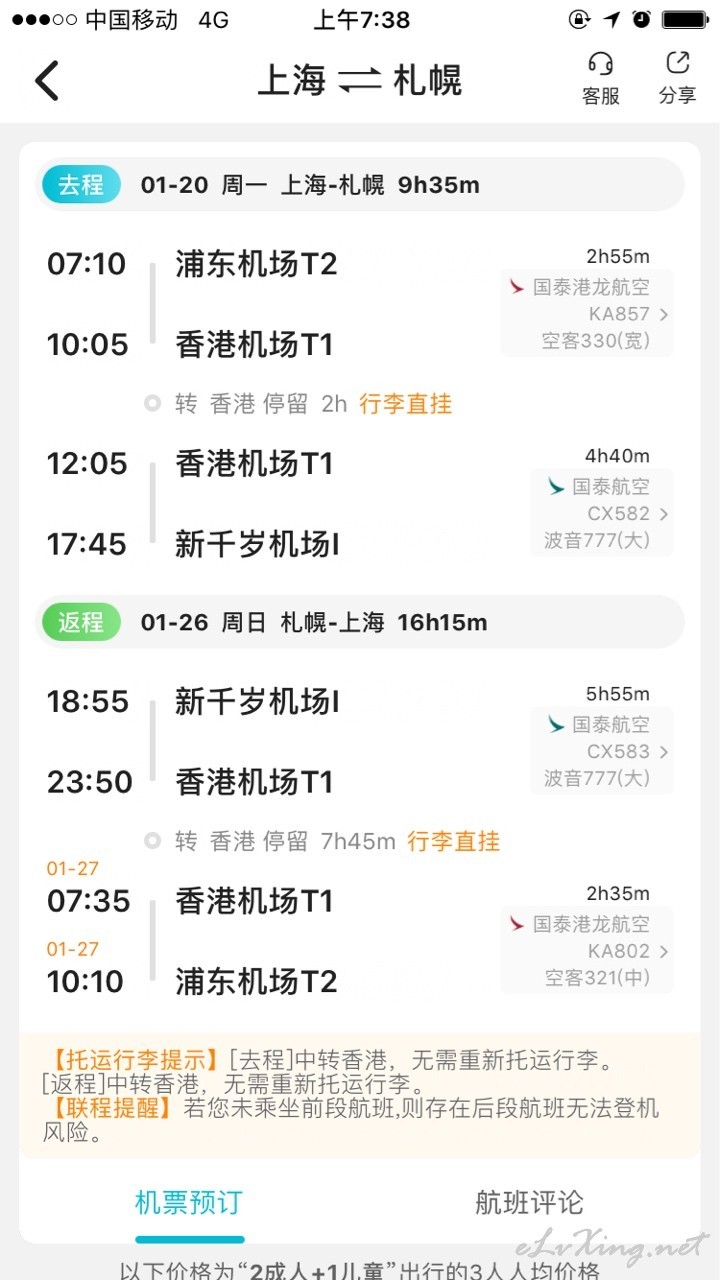Switch to the 机票预订 tab
Image resolution: width=720 pixels, height=1280 pixels.
coord(189,1201)
